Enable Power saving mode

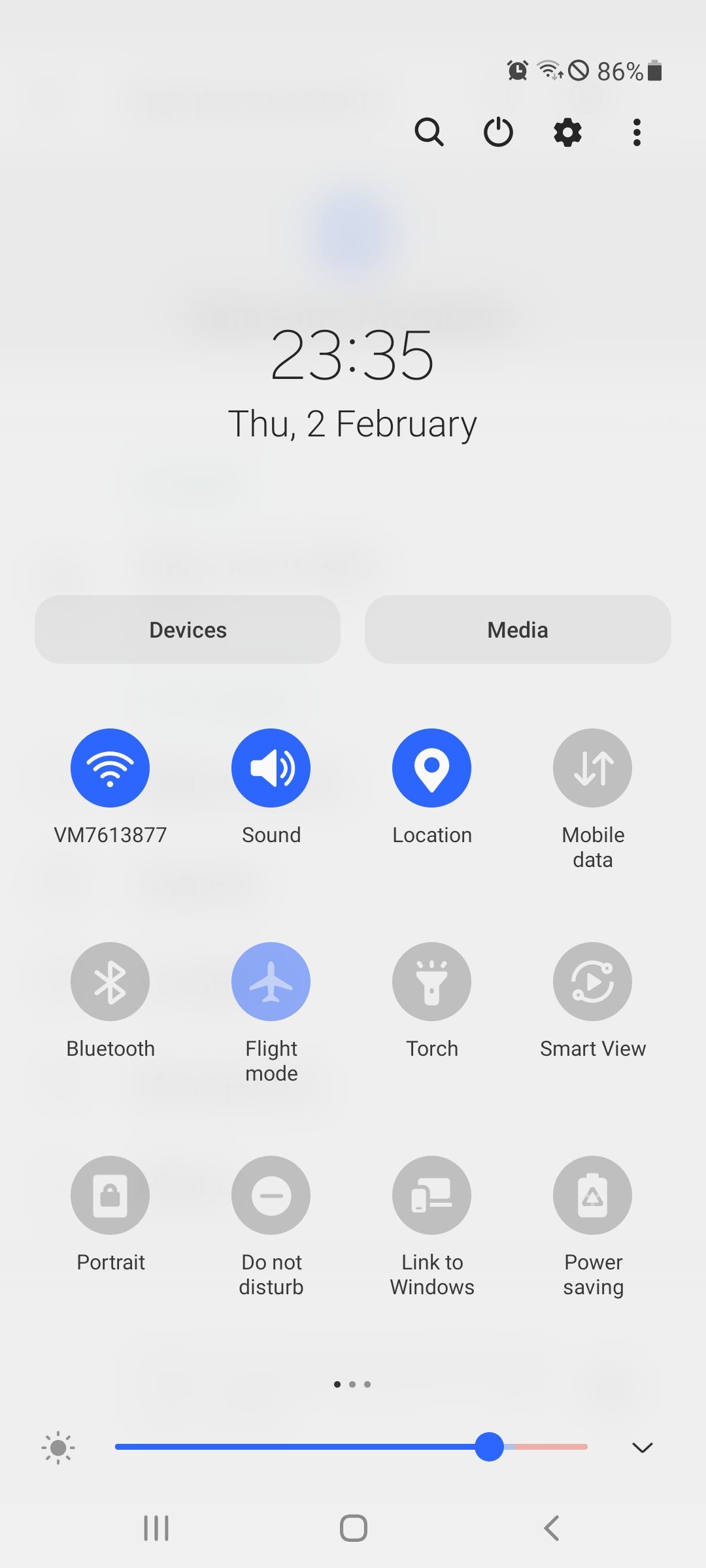[592, 1195]
